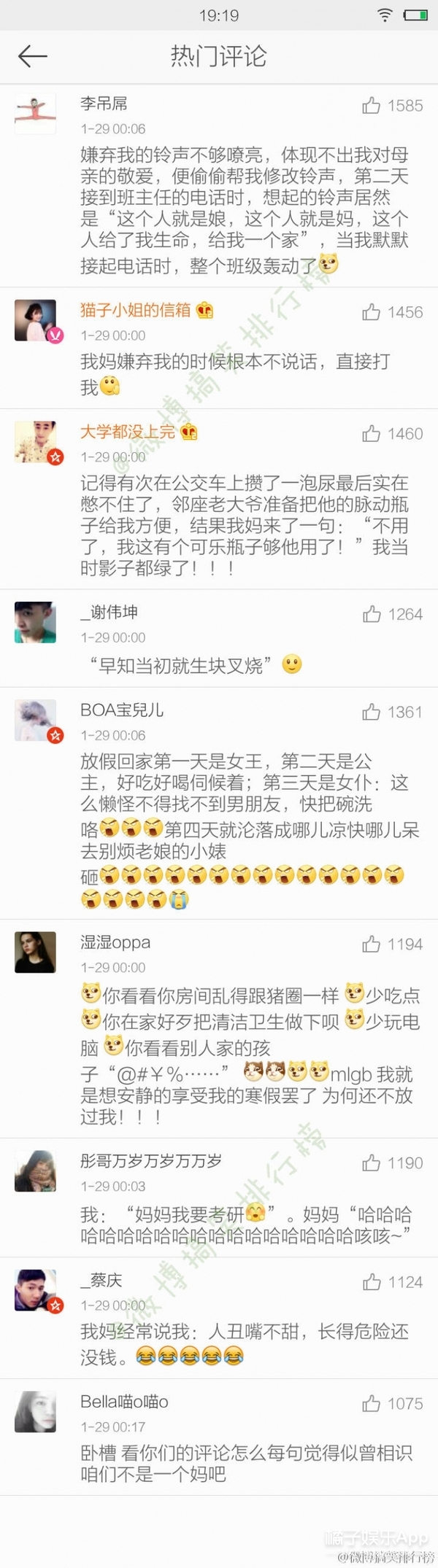Image resolution: width=438 pixels, height=1568 pixels.
Task: Open 李吊屌's profile avatar
Action: 35,114
